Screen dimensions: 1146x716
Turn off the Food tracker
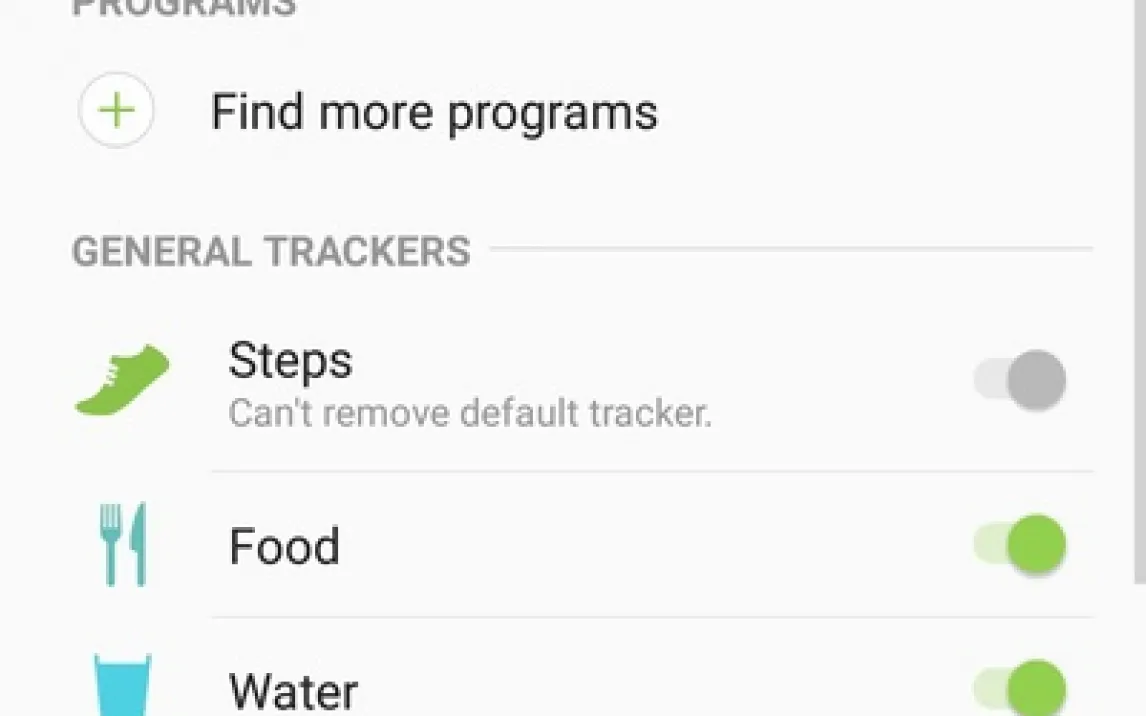(x=1020, y=545)
